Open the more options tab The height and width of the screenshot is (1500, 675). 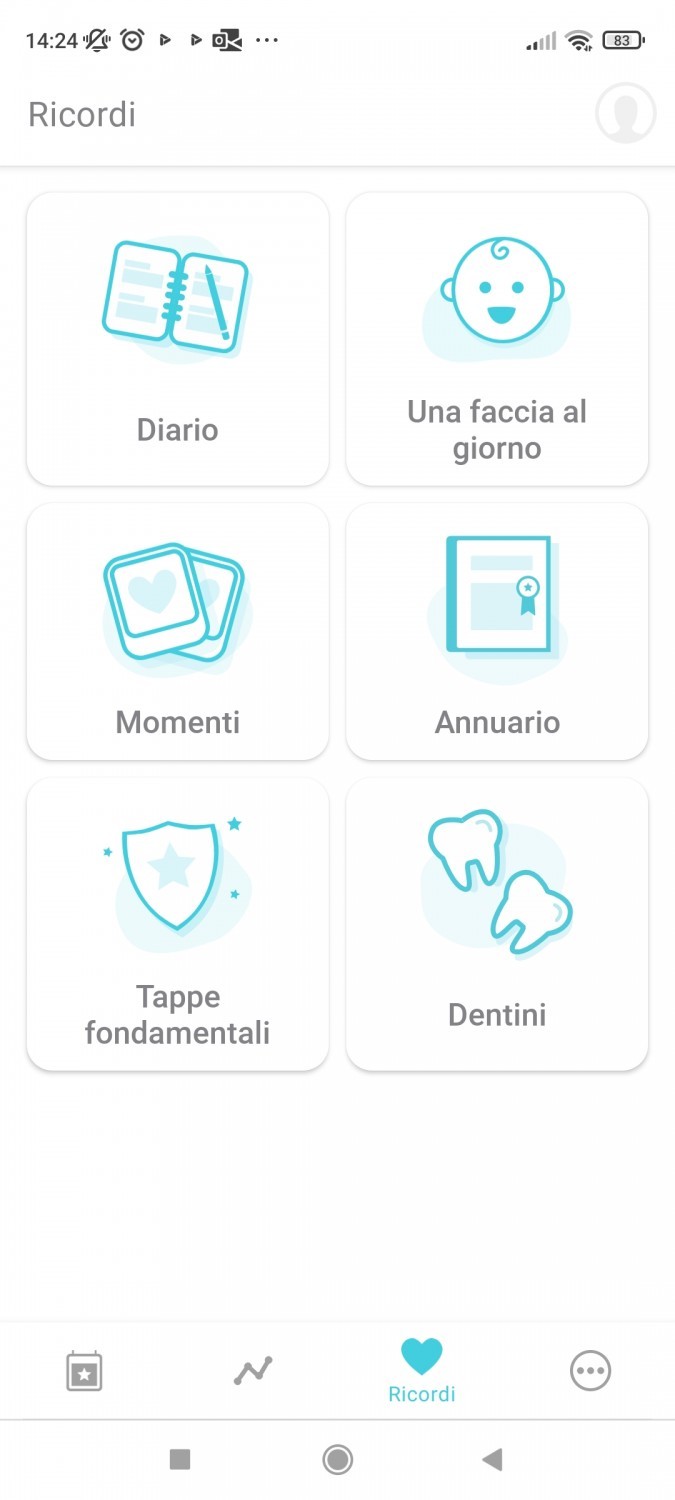(x=590, y=1371)
